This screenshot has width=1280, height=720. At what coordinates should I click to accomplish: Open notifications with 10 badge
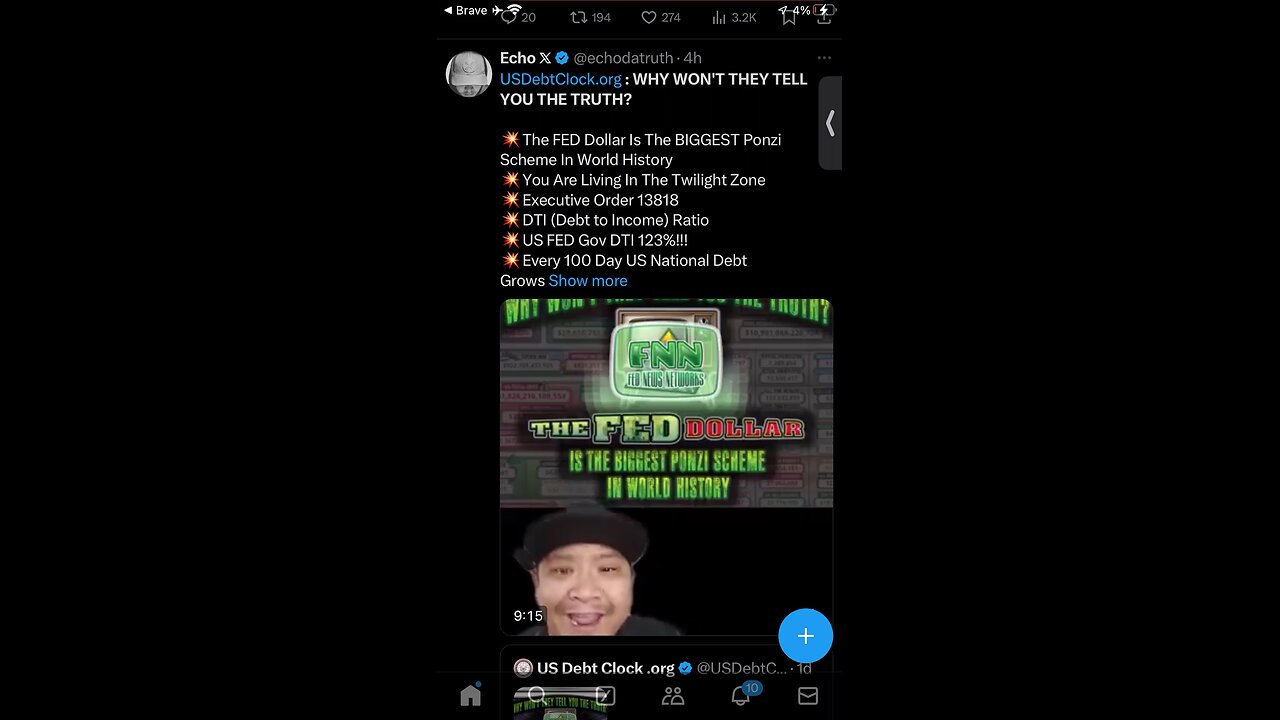pyautogui.click(x=741, y=696)
